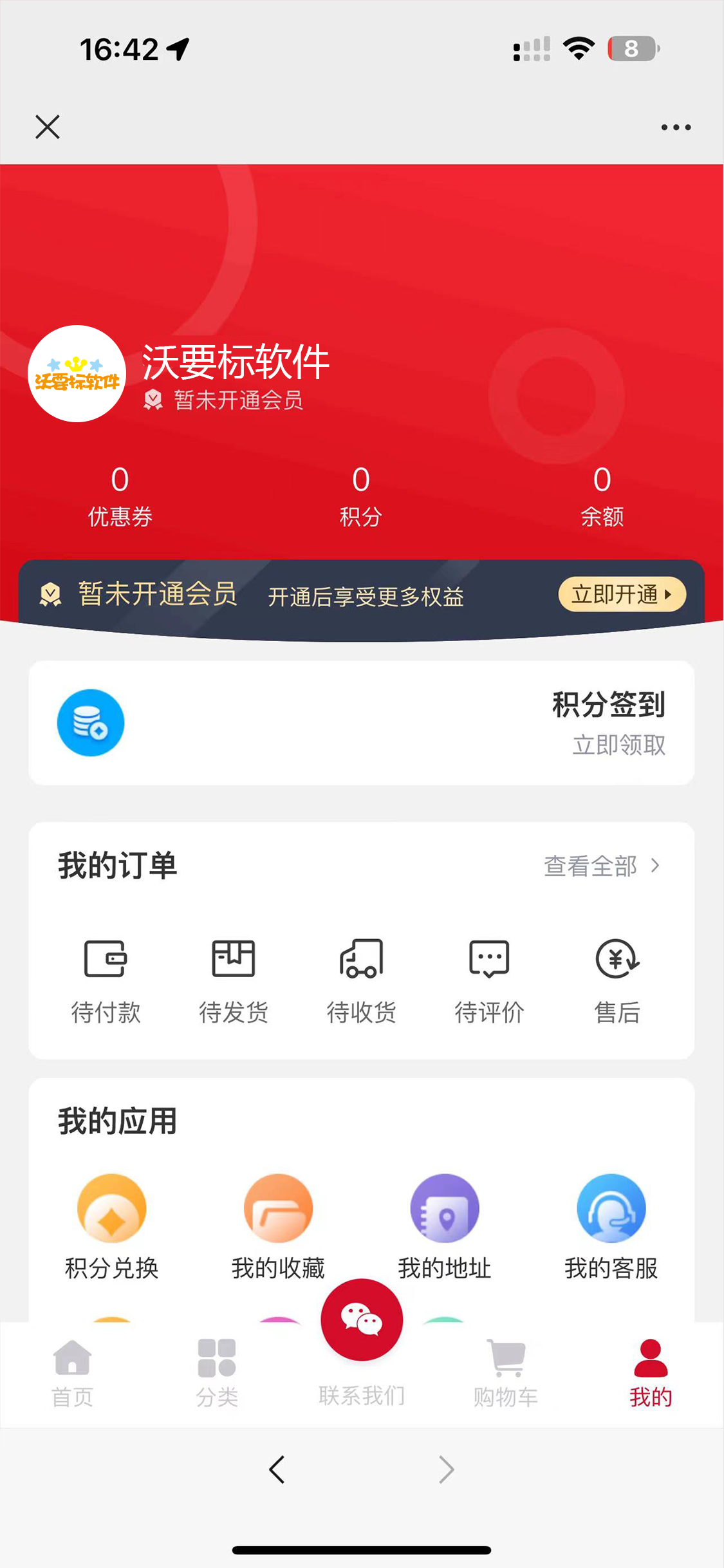Tap the 联系我们 chat button
The image size is (724, 1568).
click(x=362, y=1344)
